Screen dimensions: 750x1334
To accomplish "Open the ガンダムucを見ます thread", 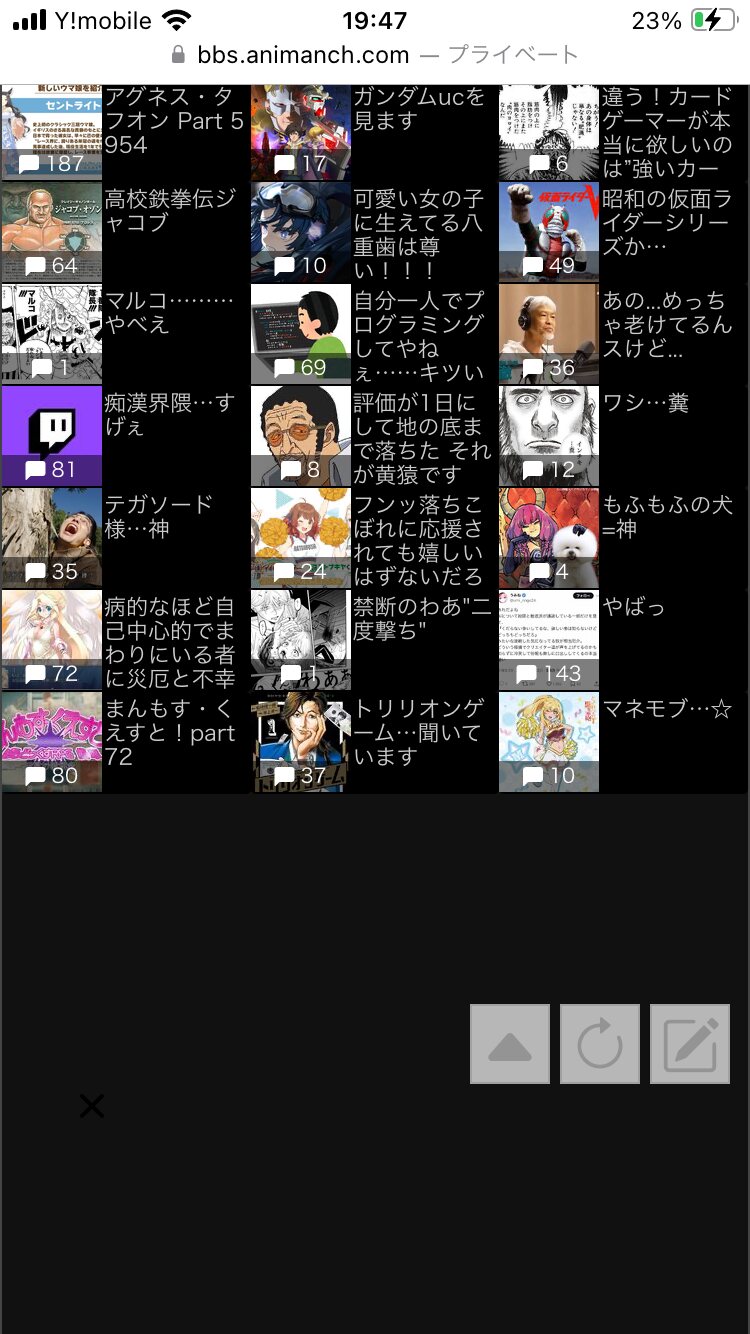I will pyautogui.click(x=373, y=132).
